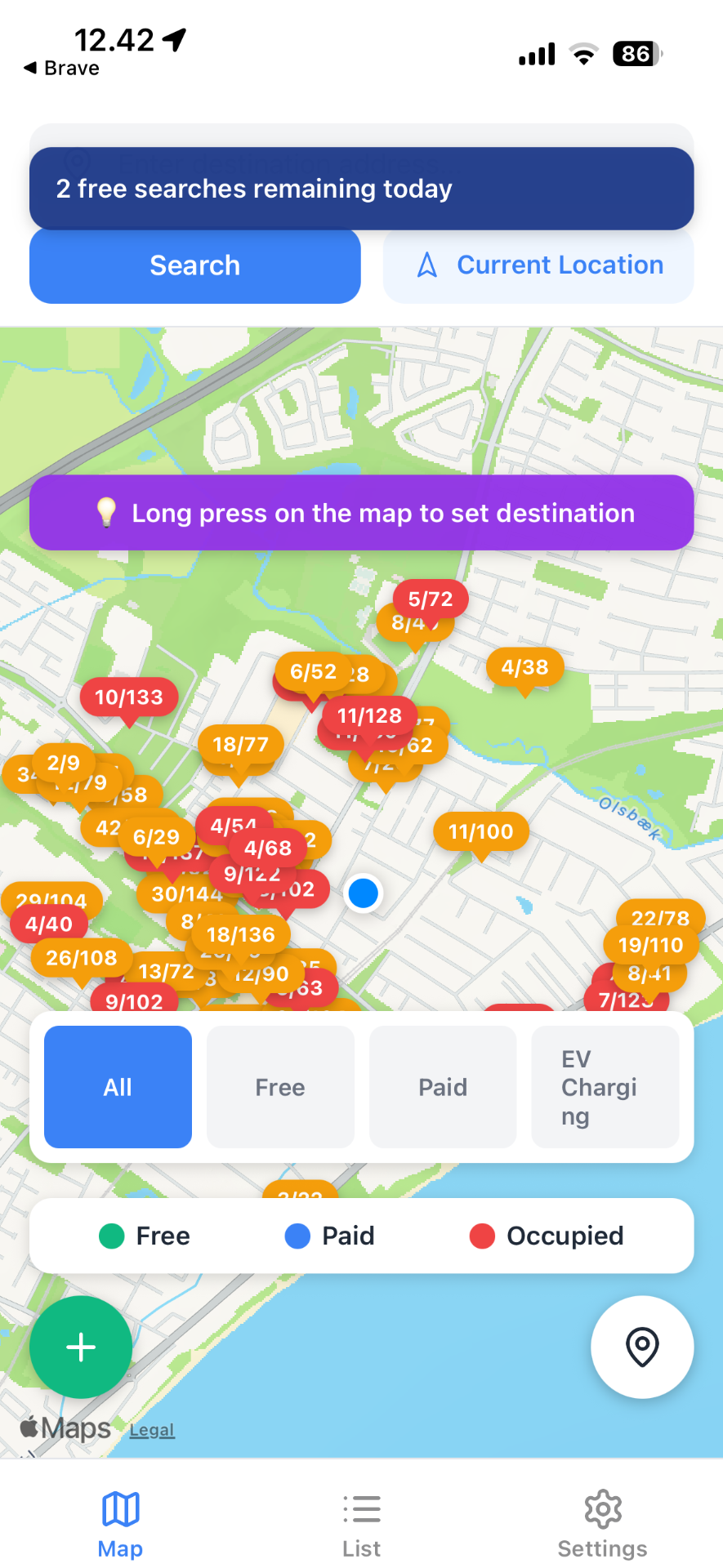Recenter map with location pin button
Image resolution: width=723 pixels, height=1568 pixels.
click(x=642, y=1347)
